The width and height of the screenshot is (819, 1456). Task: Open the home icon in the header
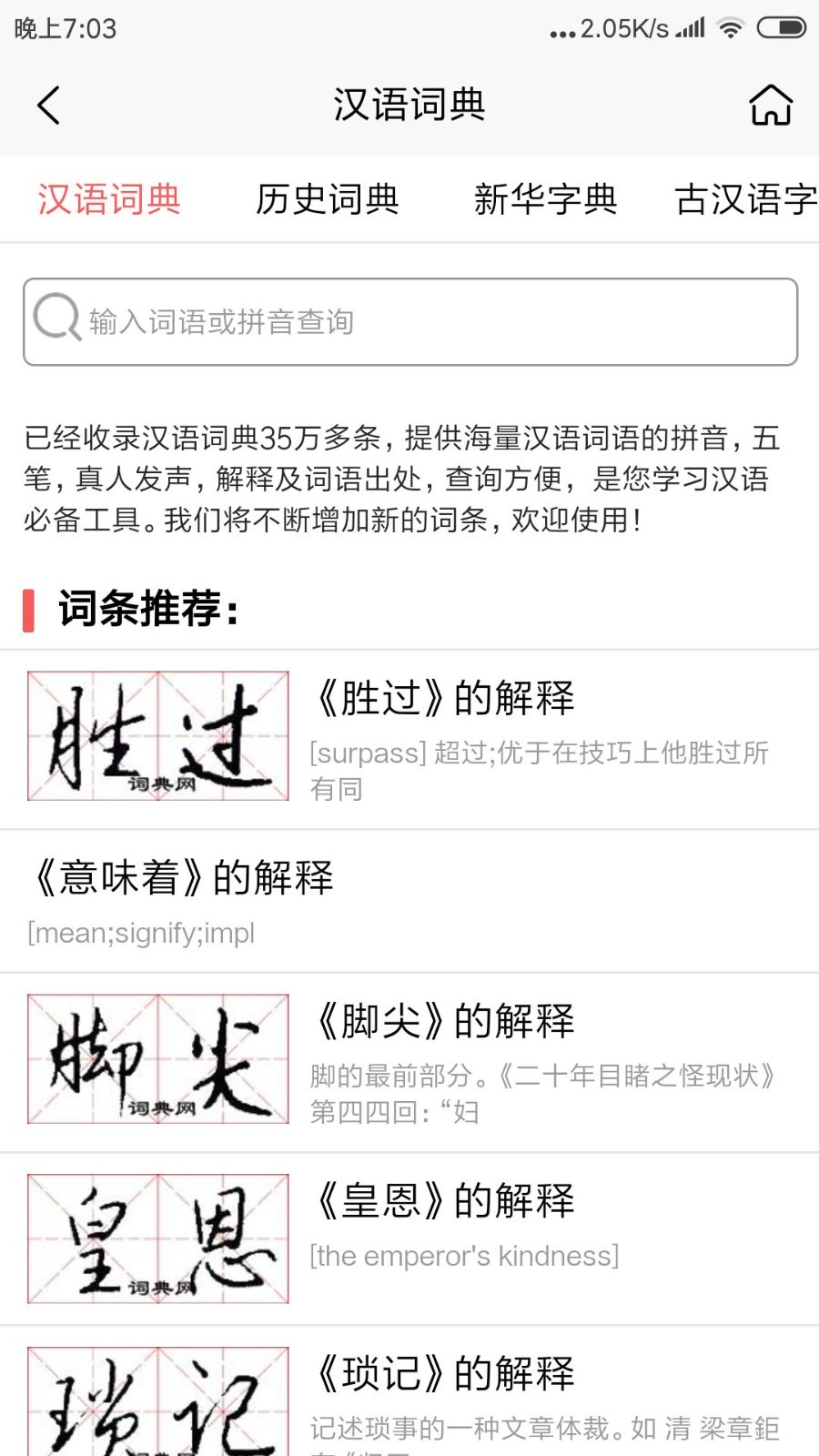[770, 106]
